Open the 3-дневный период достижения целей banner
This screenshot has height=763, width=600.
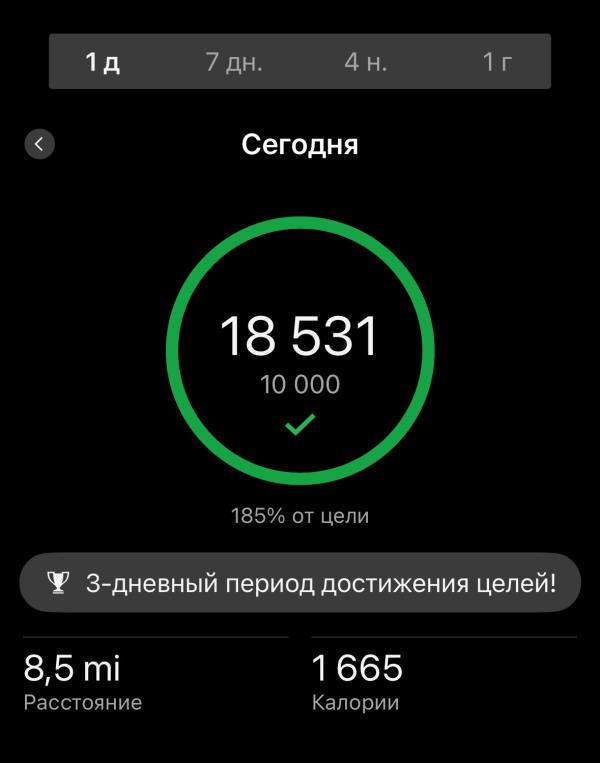[300, 582]
